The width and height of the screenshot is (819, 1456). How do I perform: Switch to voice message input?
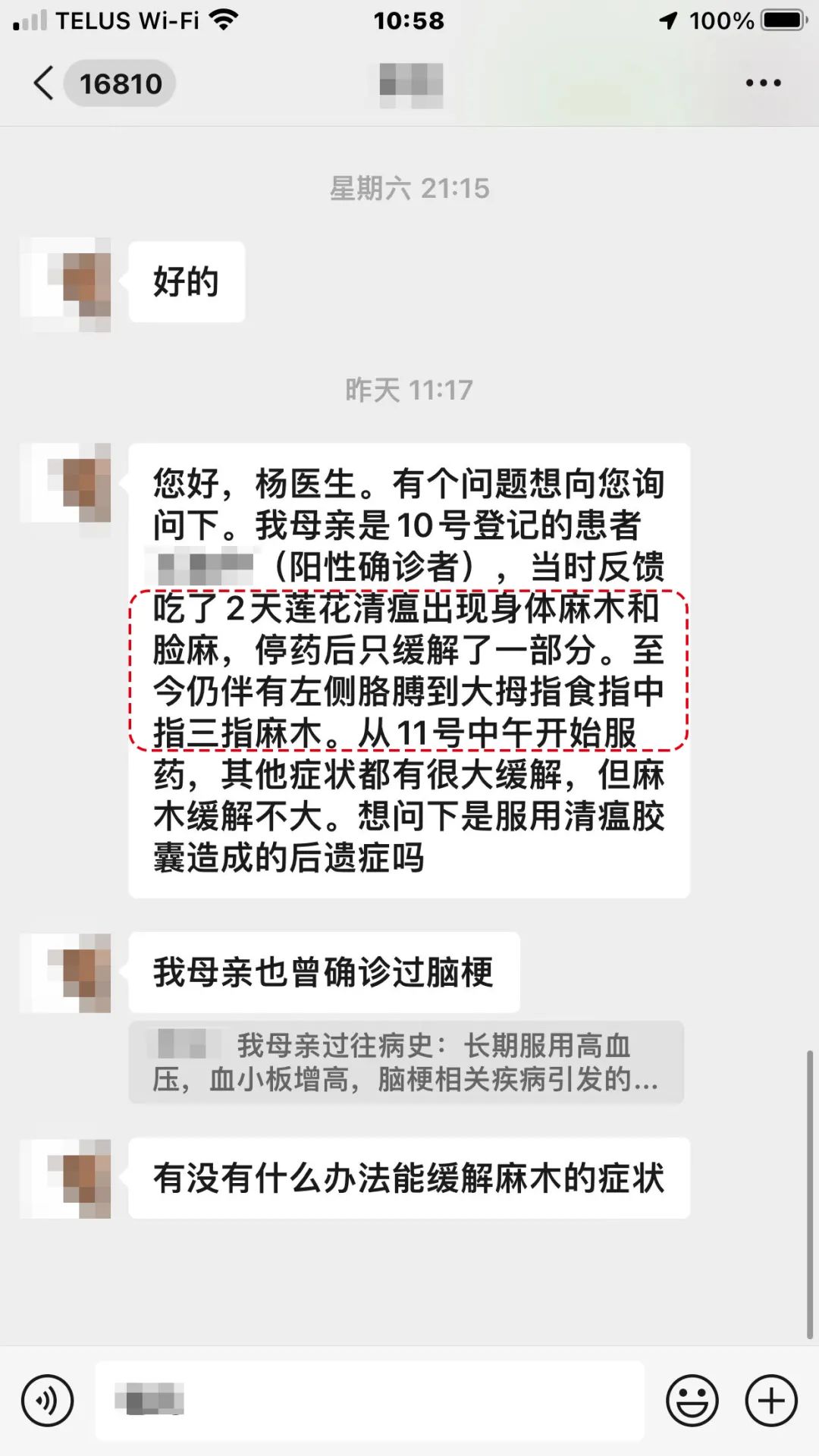tap(47, 1401)
